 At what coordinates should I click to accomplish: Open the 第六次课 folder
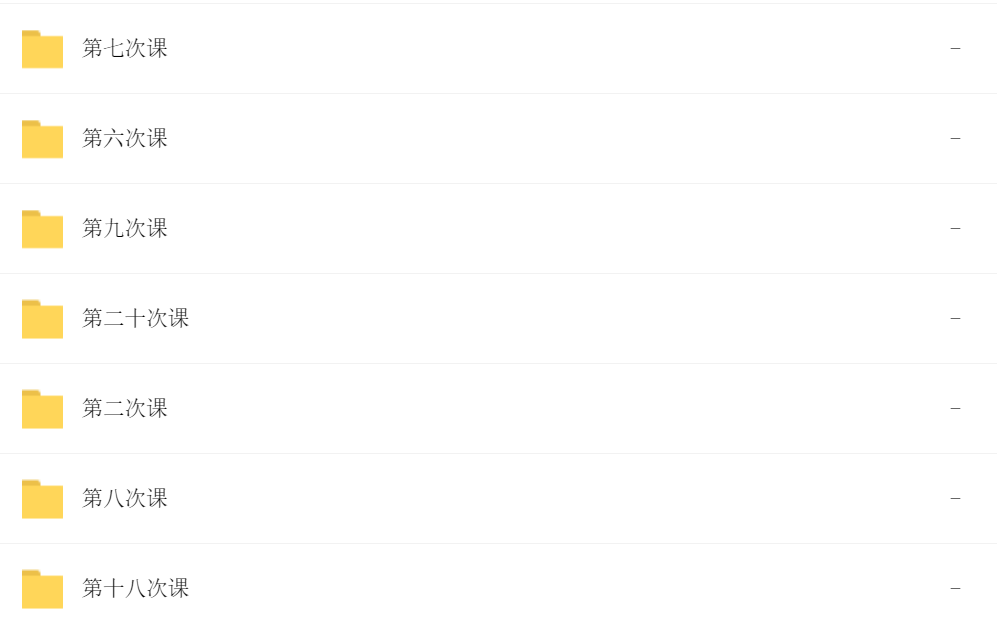click(x=124, y=138)
